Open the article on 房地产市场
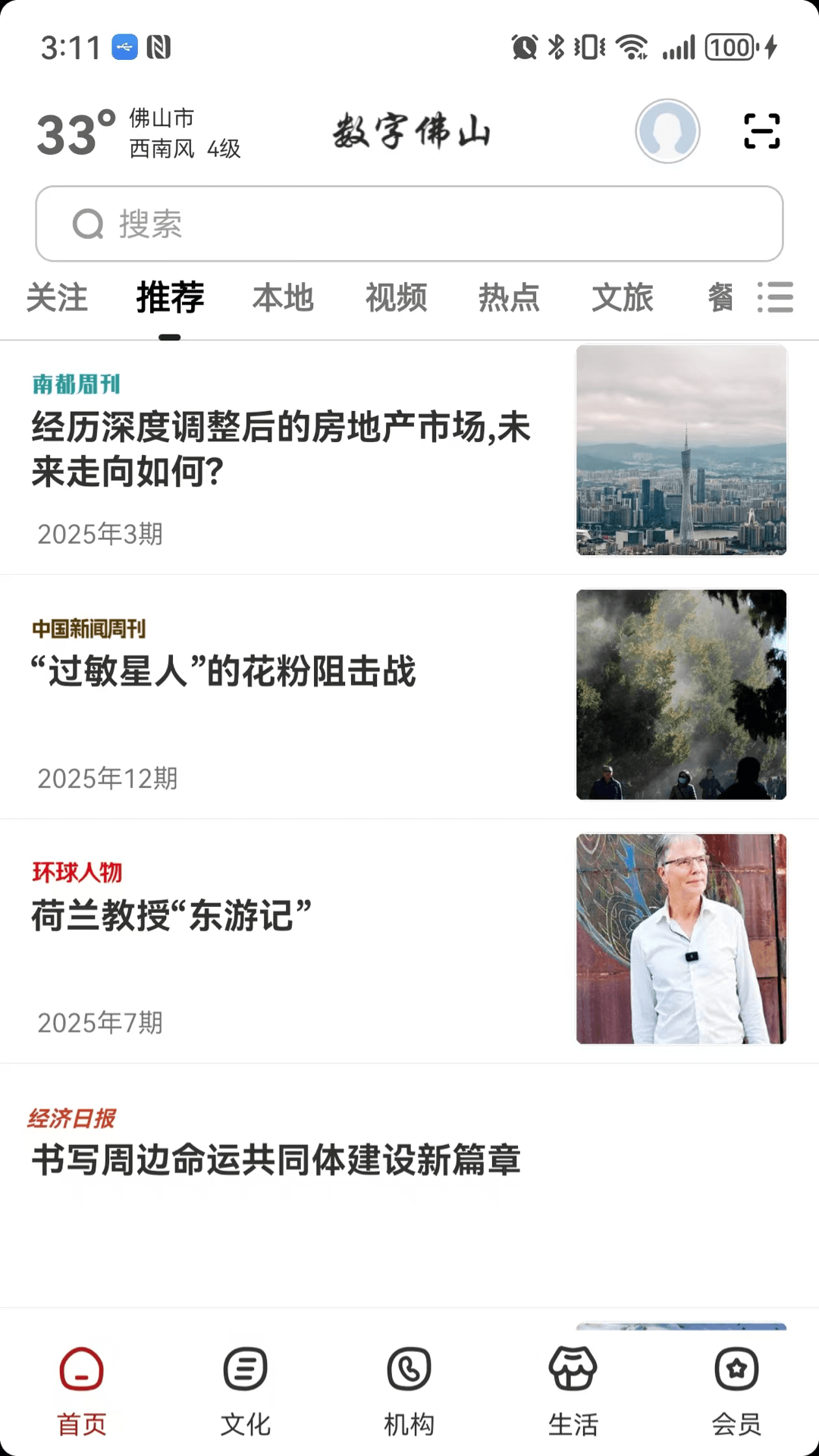 coord(281,449)
